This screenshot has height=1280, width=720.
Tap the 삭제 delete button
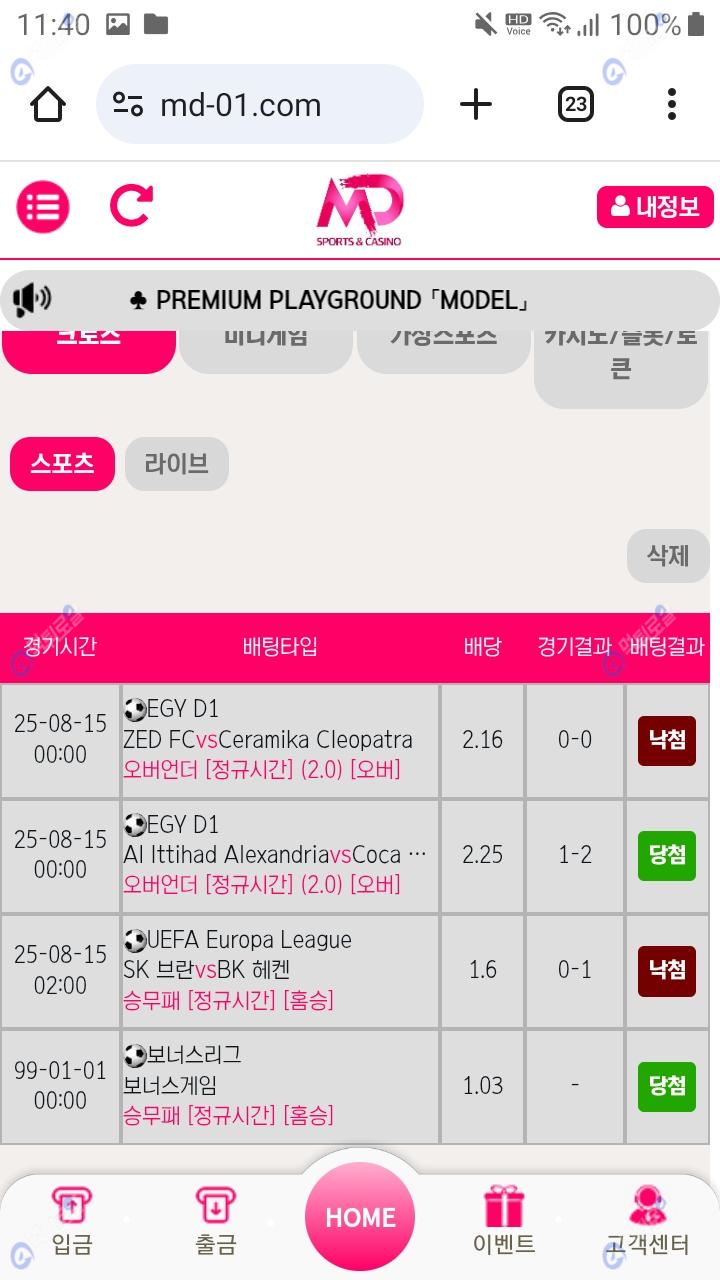click(x=667, y=556)
